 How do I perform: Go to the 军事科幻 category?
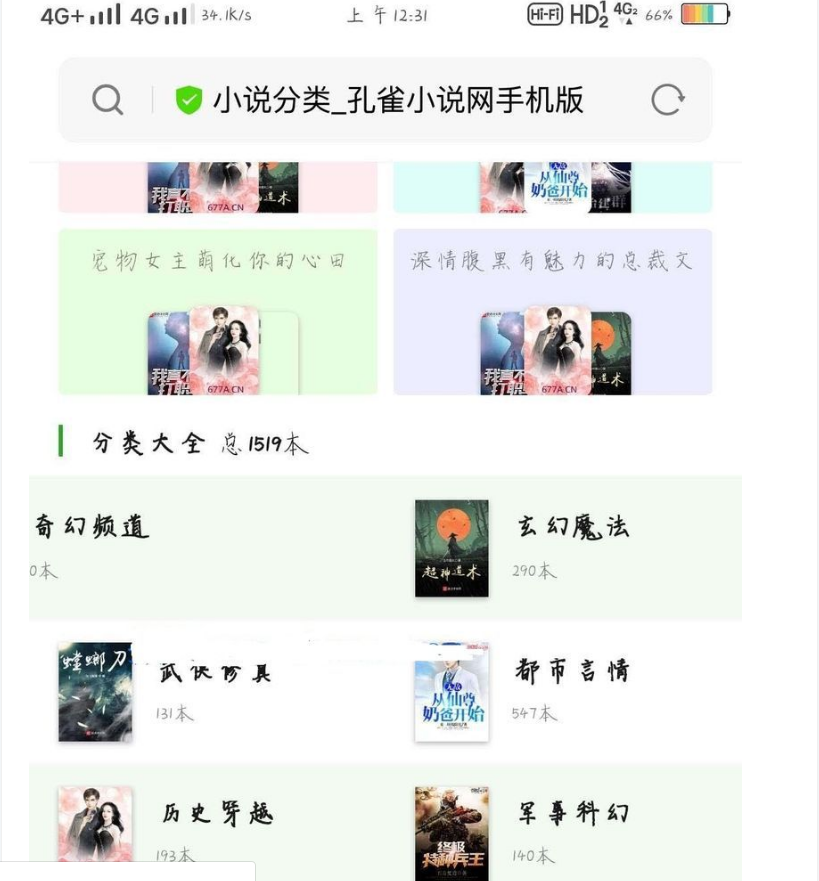click(573, 814)
